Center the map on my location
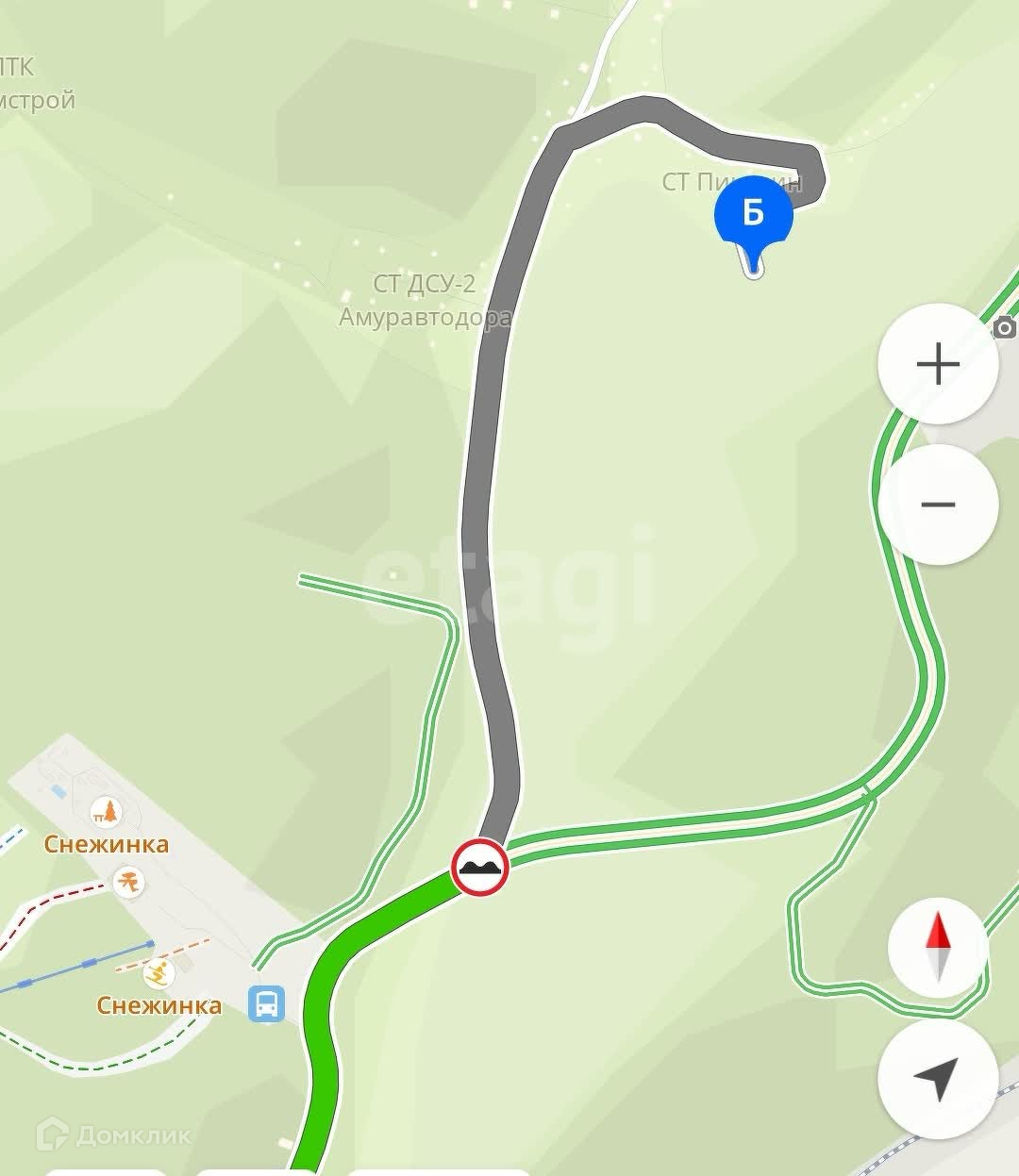 tap(938, 1079)
